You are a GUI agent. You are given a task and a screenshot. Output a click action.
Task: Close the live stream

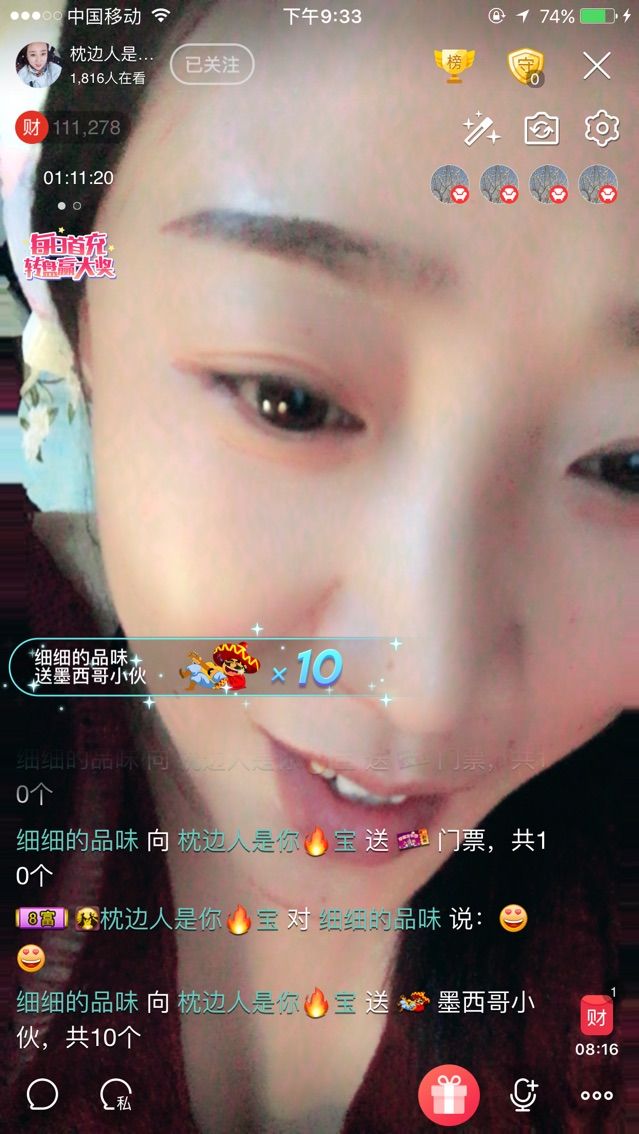click(597, 66)
